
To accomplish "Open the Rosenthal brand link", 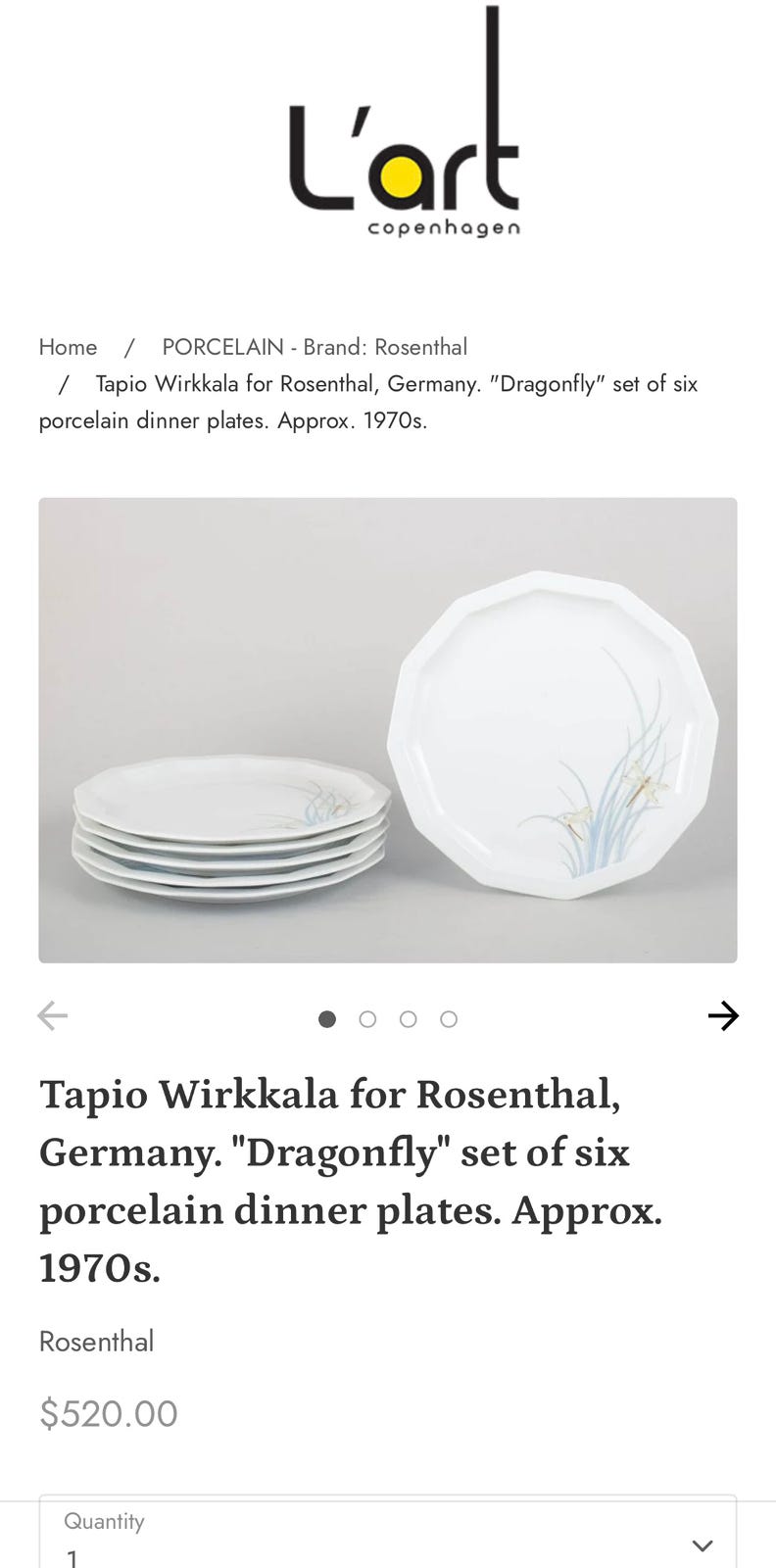I will pyautogui.click(x=96, y=1342).
